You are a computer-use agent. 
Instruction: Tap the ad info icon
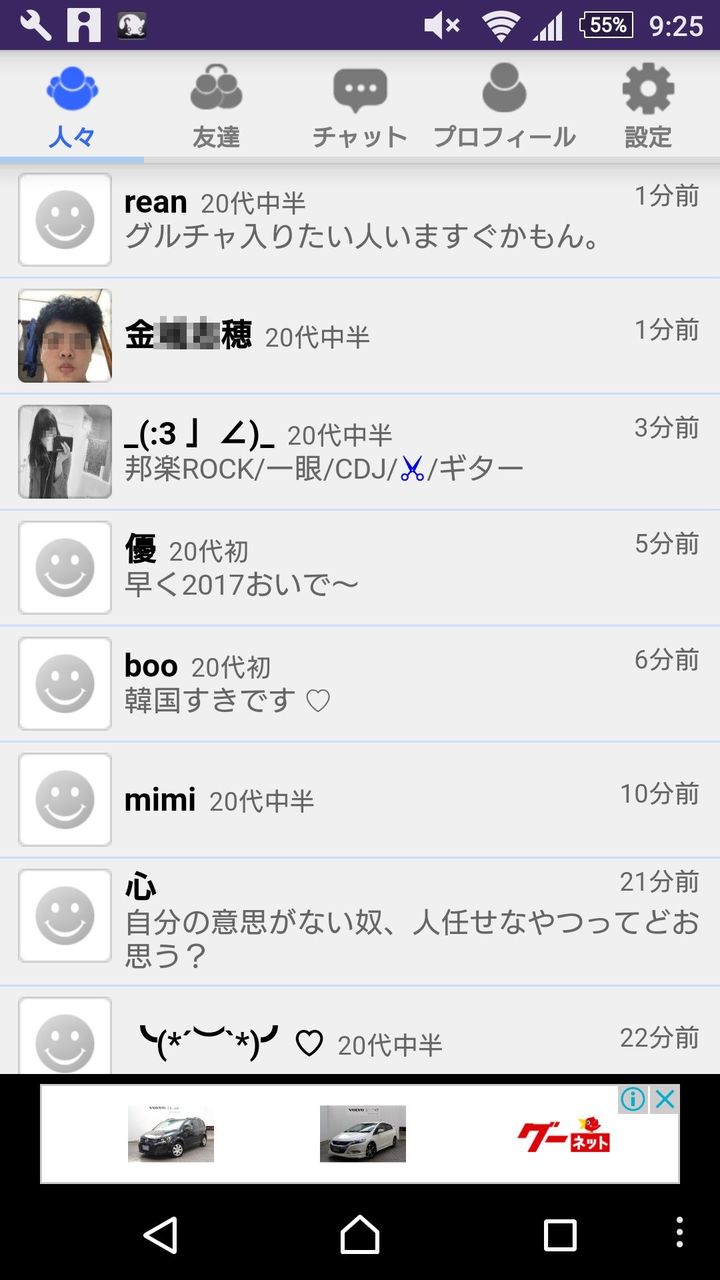coord(633,1100)
